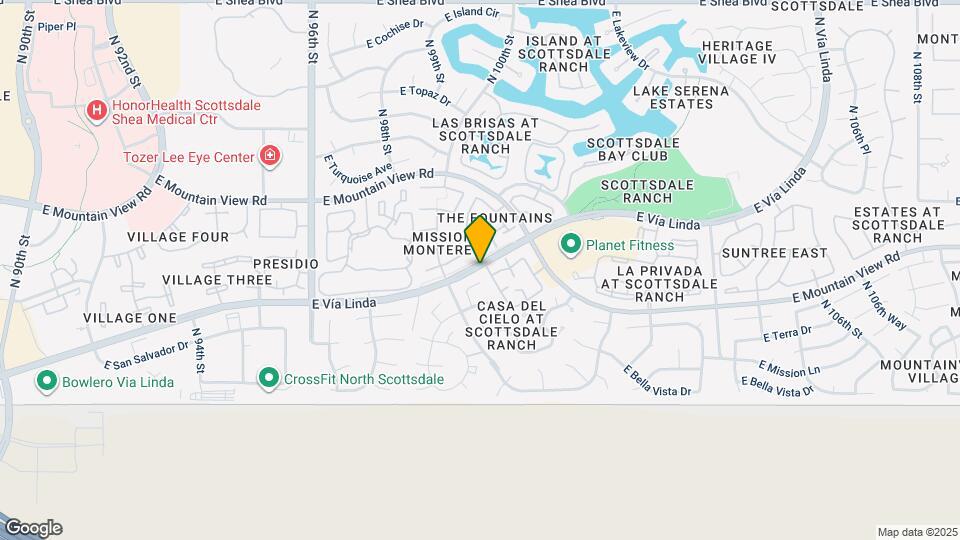Open the Planet Fitness place marker

(x=571, y=244)
